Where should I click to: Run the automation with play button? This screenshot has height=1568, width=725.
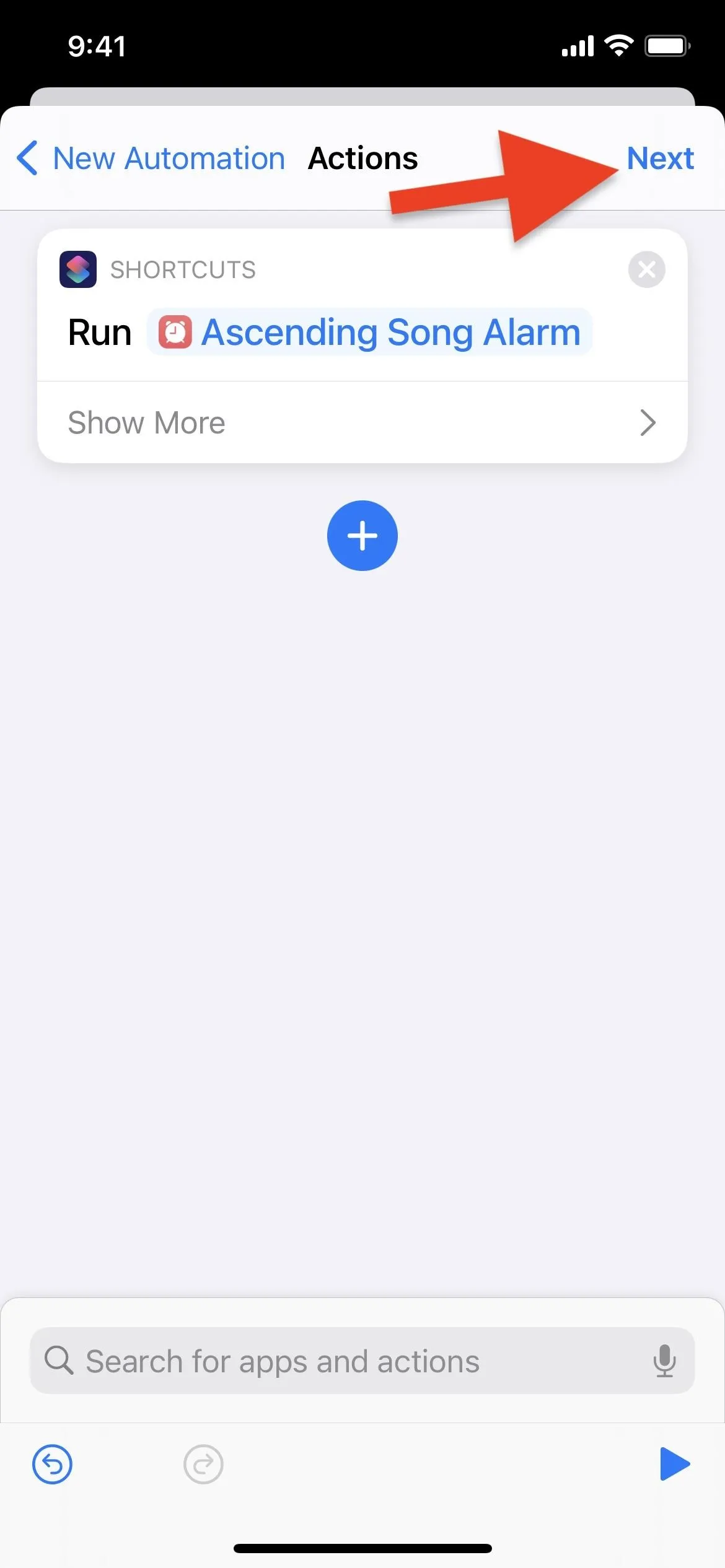click(x=675, y=1464)
